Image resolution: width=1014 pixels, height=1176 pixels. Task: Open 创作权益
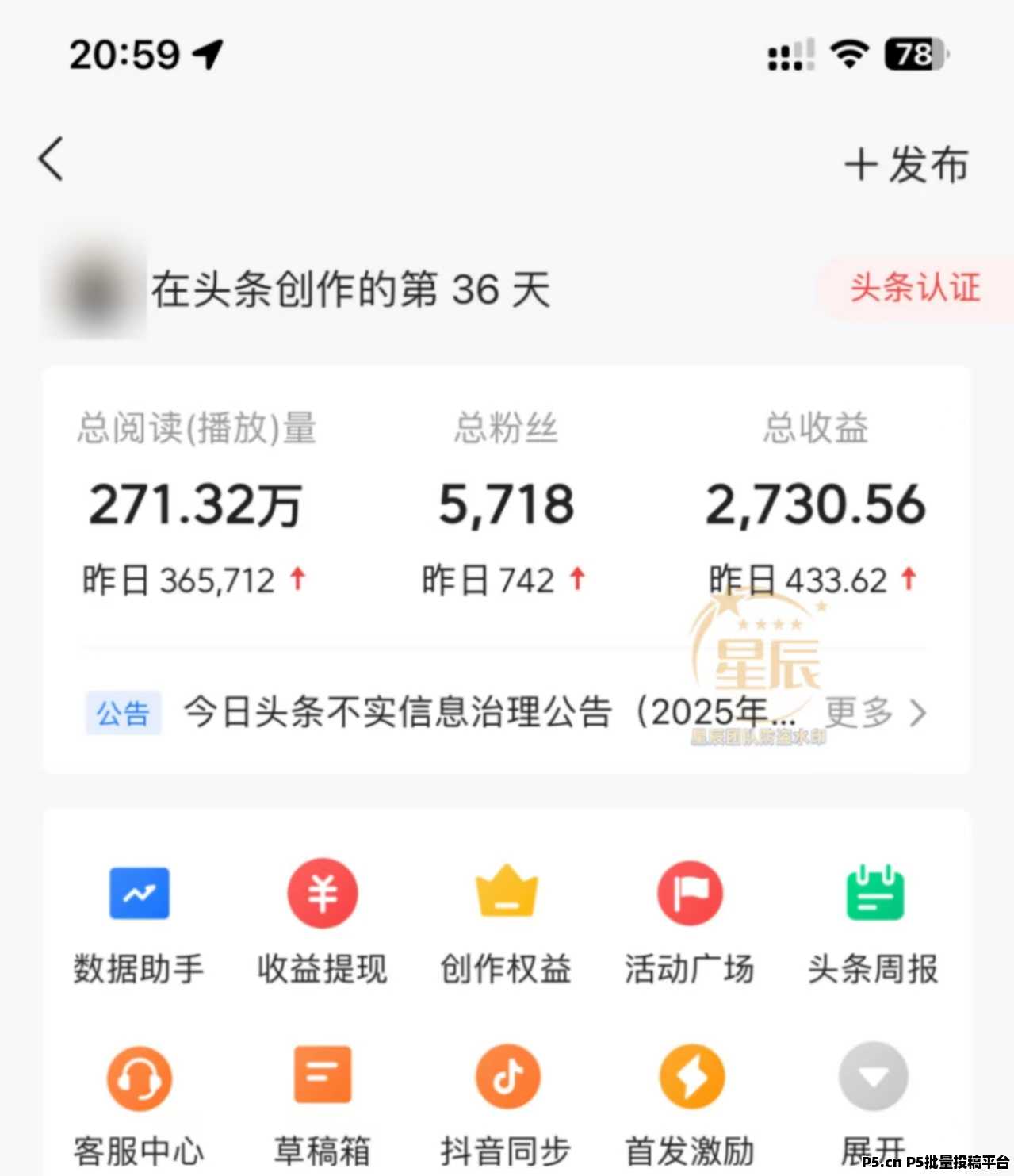pyautogui.click(x=506, y=920)
